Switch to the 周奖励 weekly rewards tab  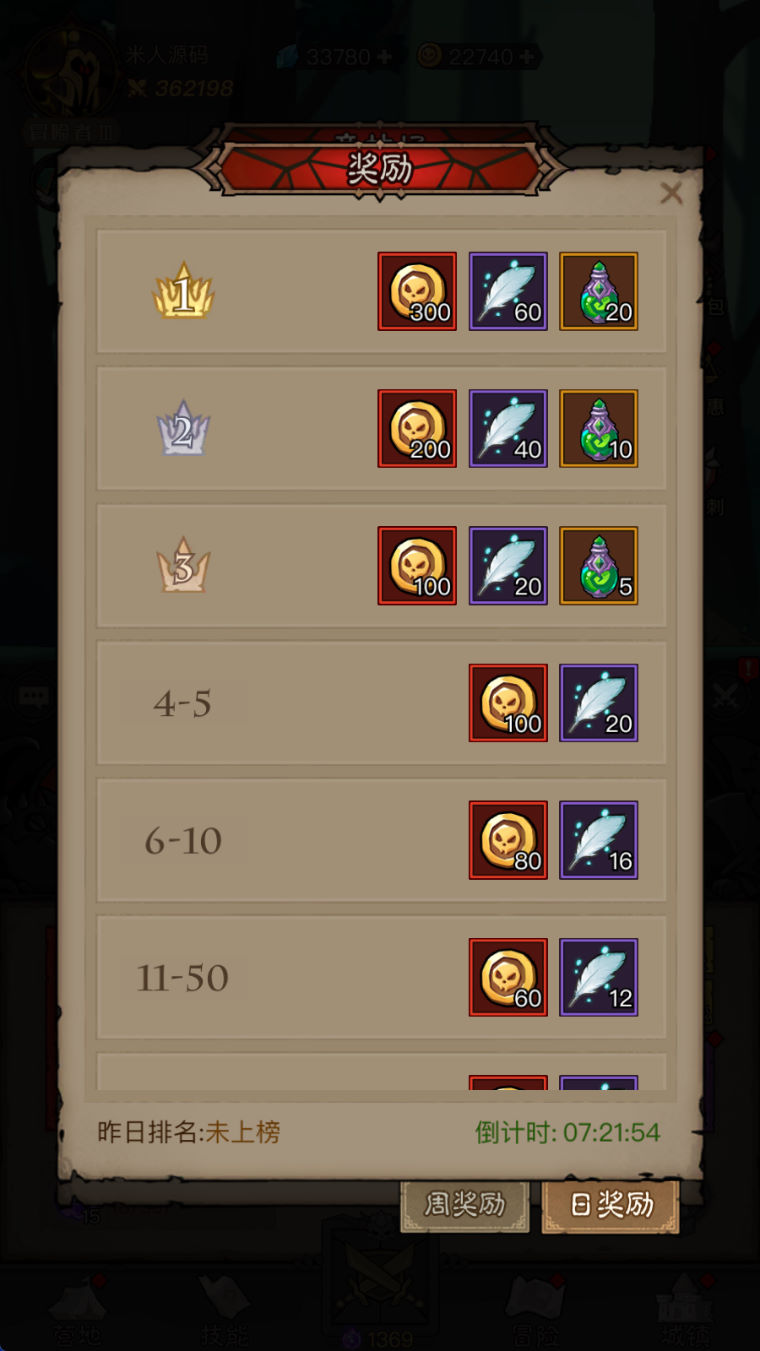coord(465,1205)
